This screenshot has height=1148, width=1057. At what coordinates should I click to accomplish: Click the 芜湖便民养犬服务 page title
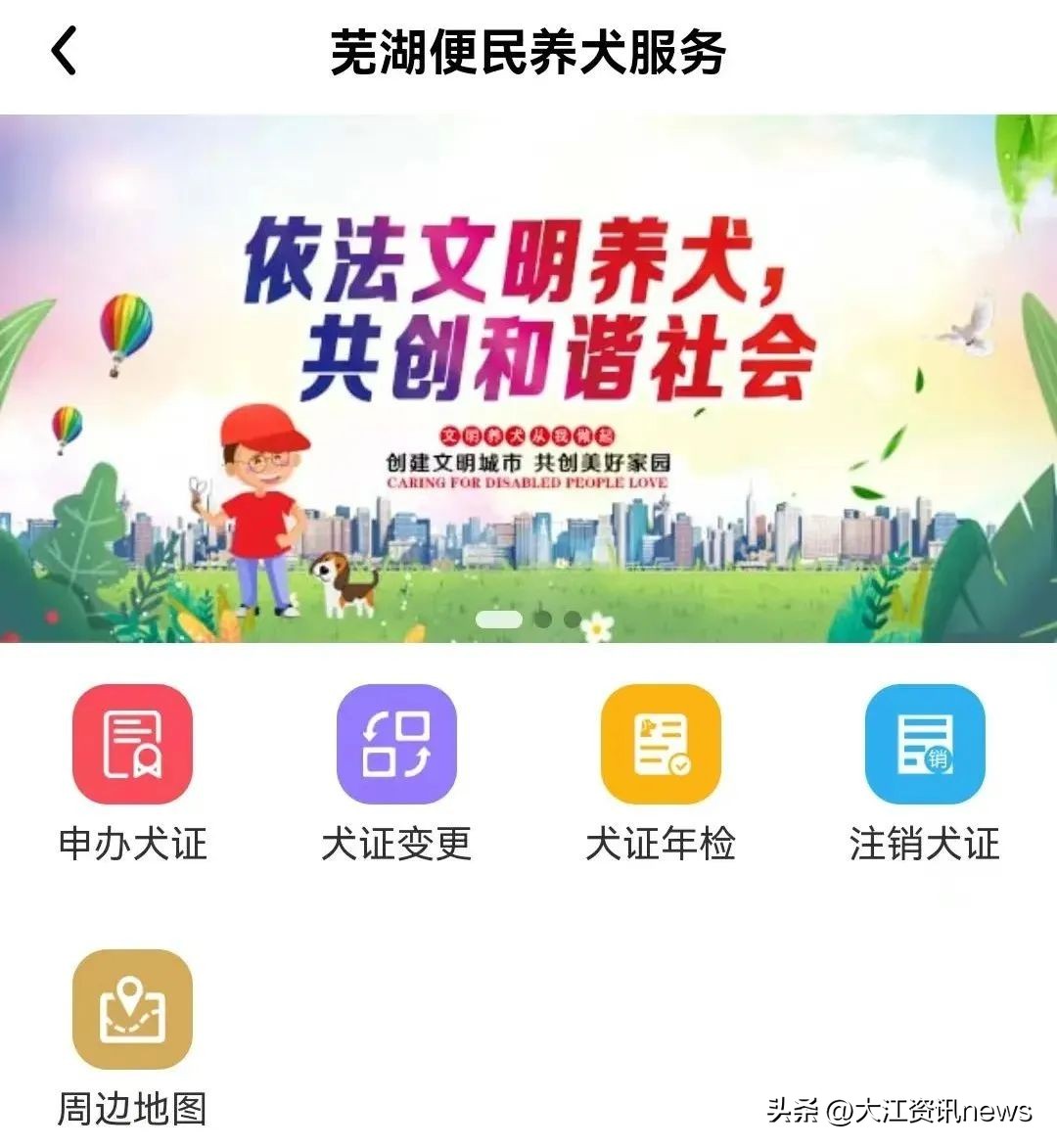point(528,54)
